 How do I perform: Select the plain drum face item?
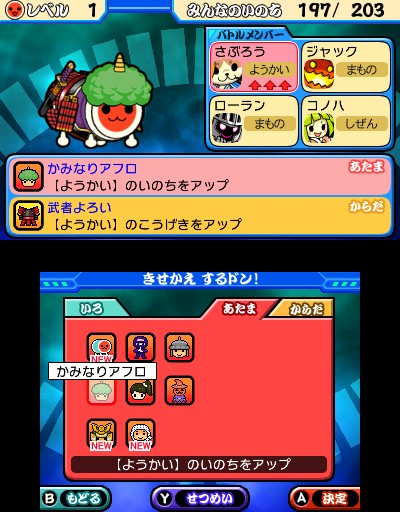tap(101, 347)
